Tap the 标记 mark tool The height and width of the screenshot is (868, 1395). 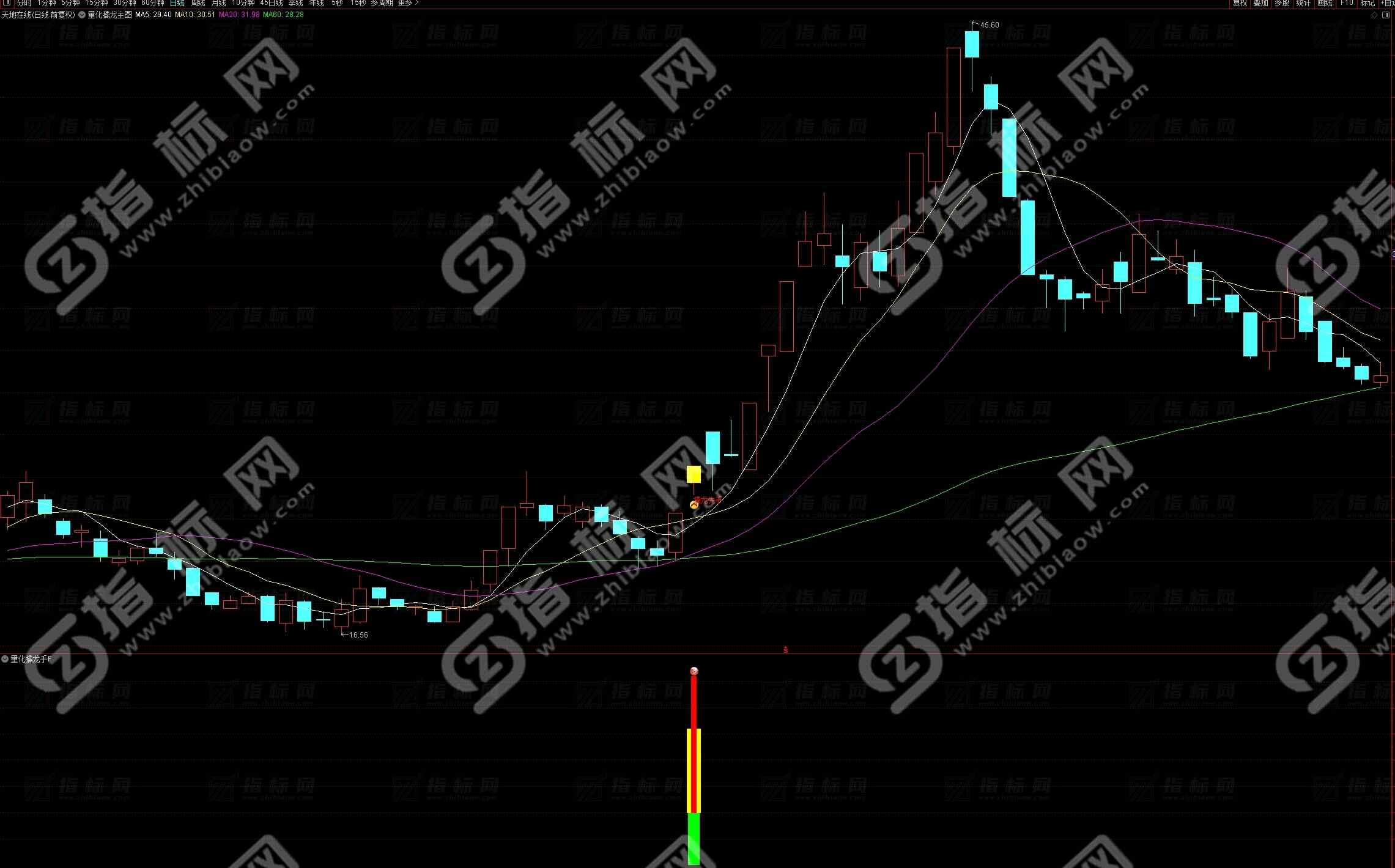(x=1367, y=3)
